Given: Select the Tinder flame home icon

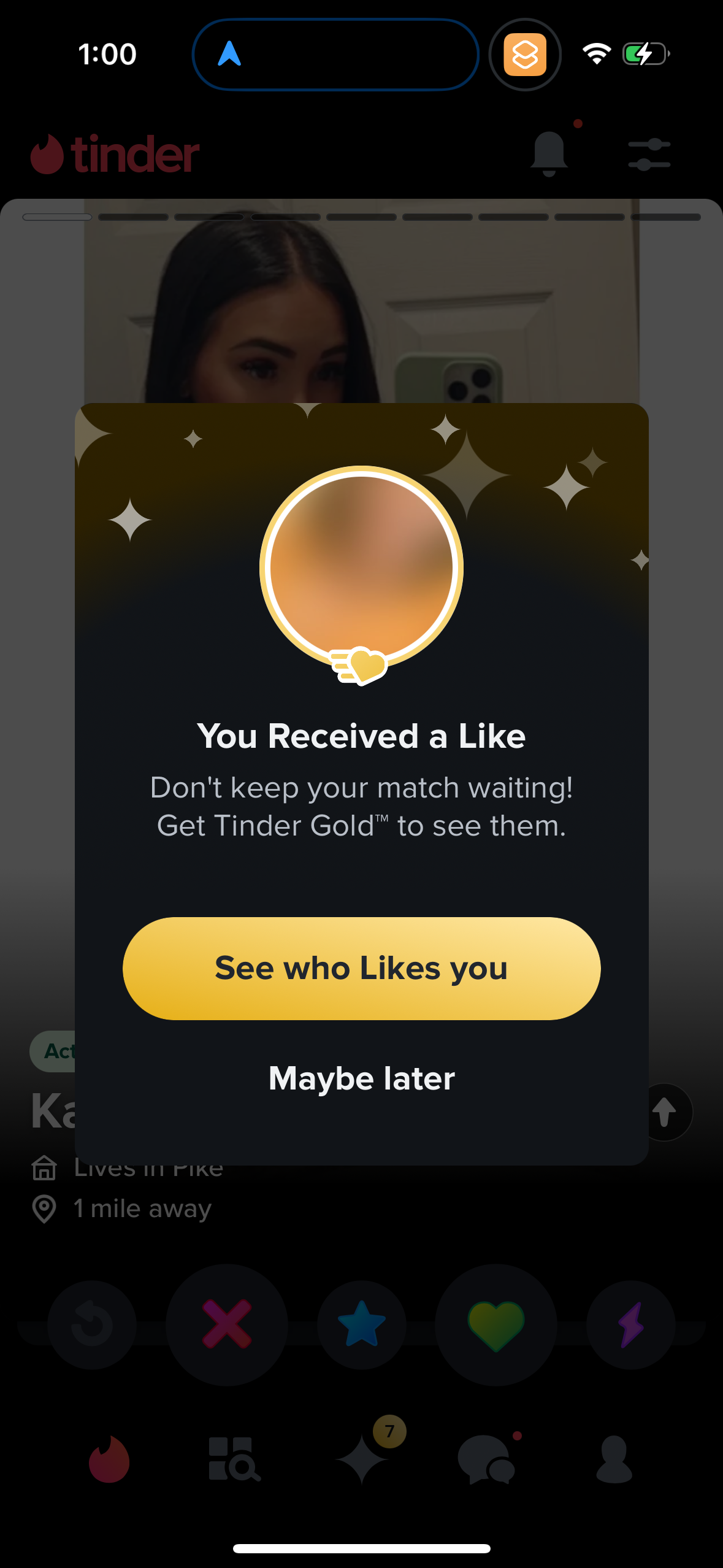Looking at the screenshot, I should 110,1461.
